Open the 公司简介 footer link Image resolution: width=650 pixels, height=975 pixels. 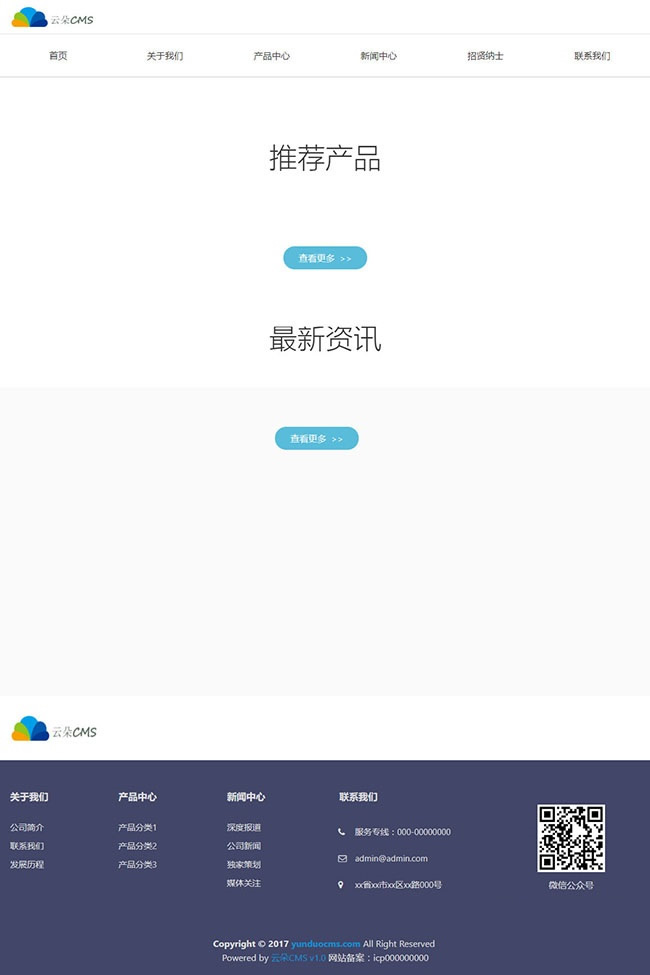point(27,828)
